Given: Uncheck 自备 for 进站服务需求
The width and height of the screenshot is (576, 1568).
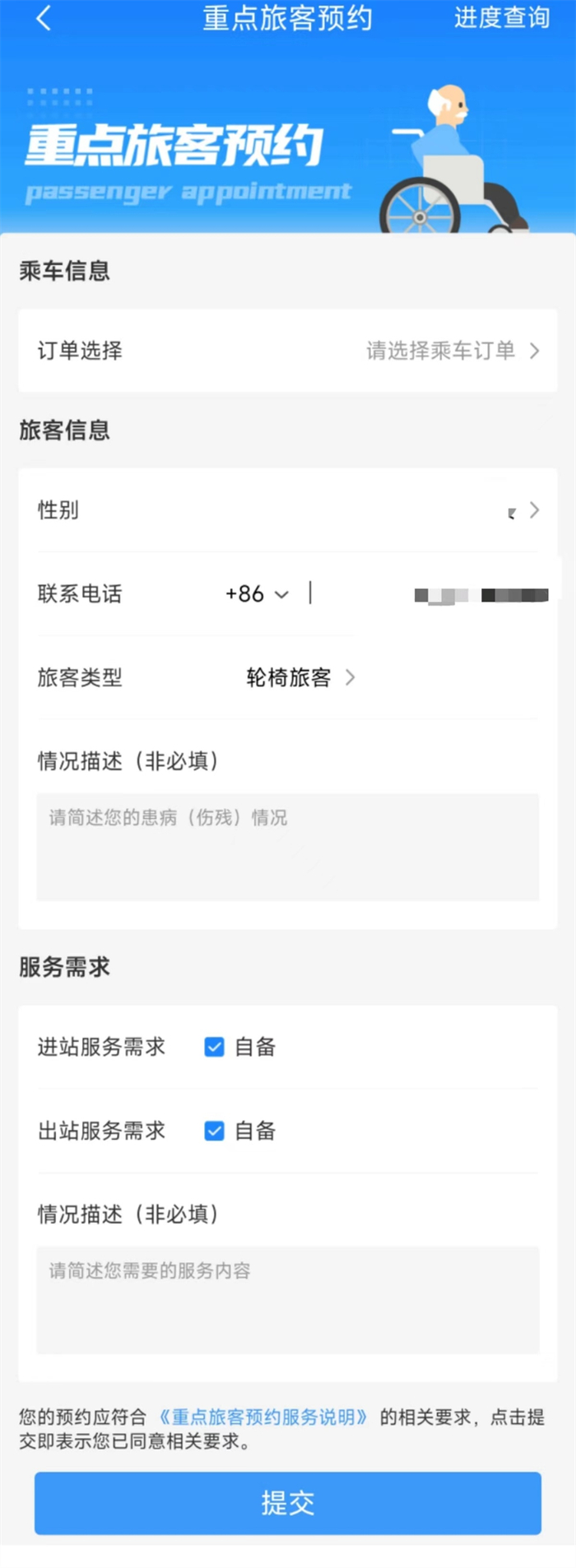Looking at the screenshot, I should [x=214, y=1047].
